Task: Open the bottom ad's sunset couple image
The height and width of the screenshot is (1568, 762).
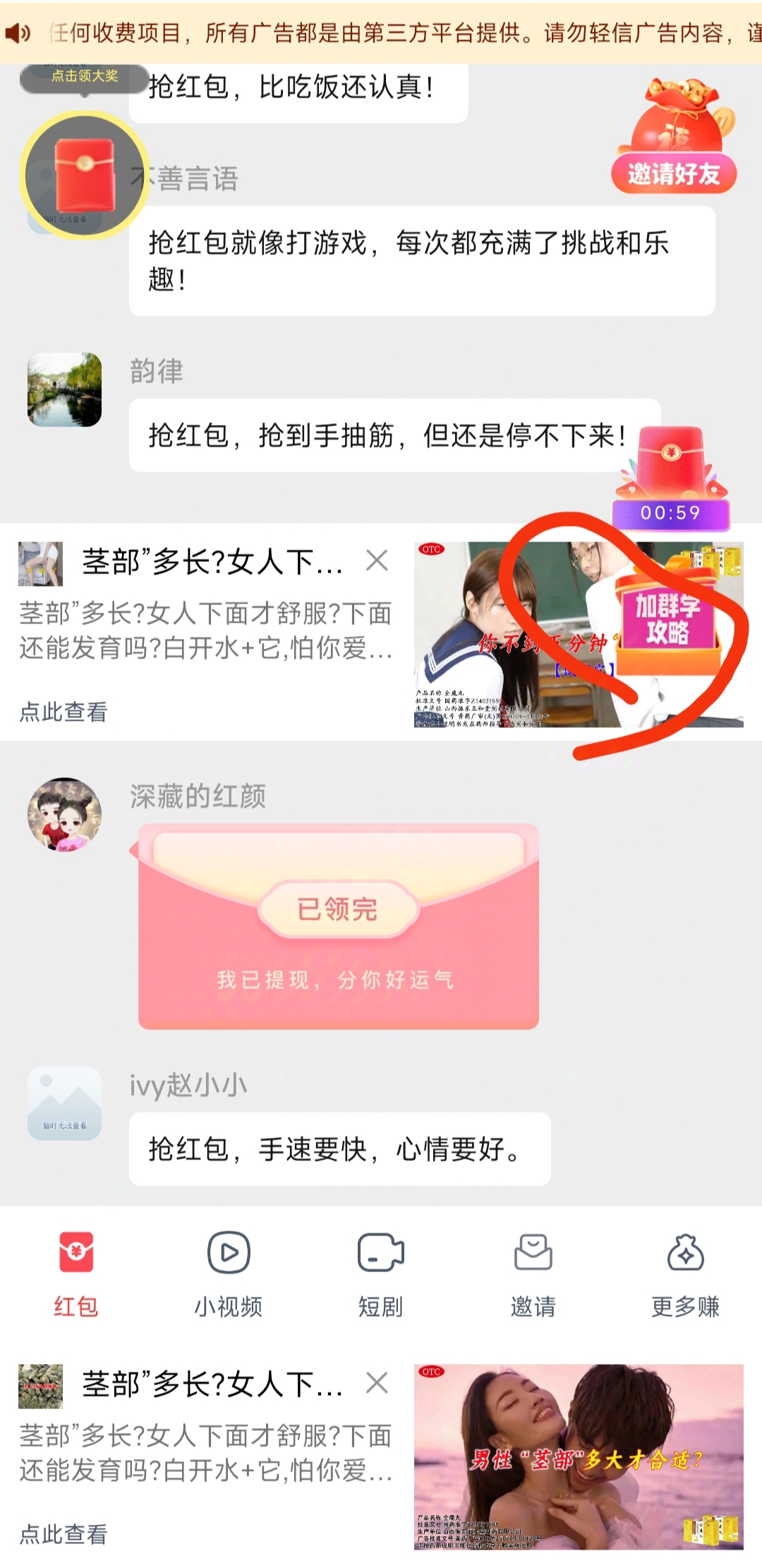Action: point(579,1456)
